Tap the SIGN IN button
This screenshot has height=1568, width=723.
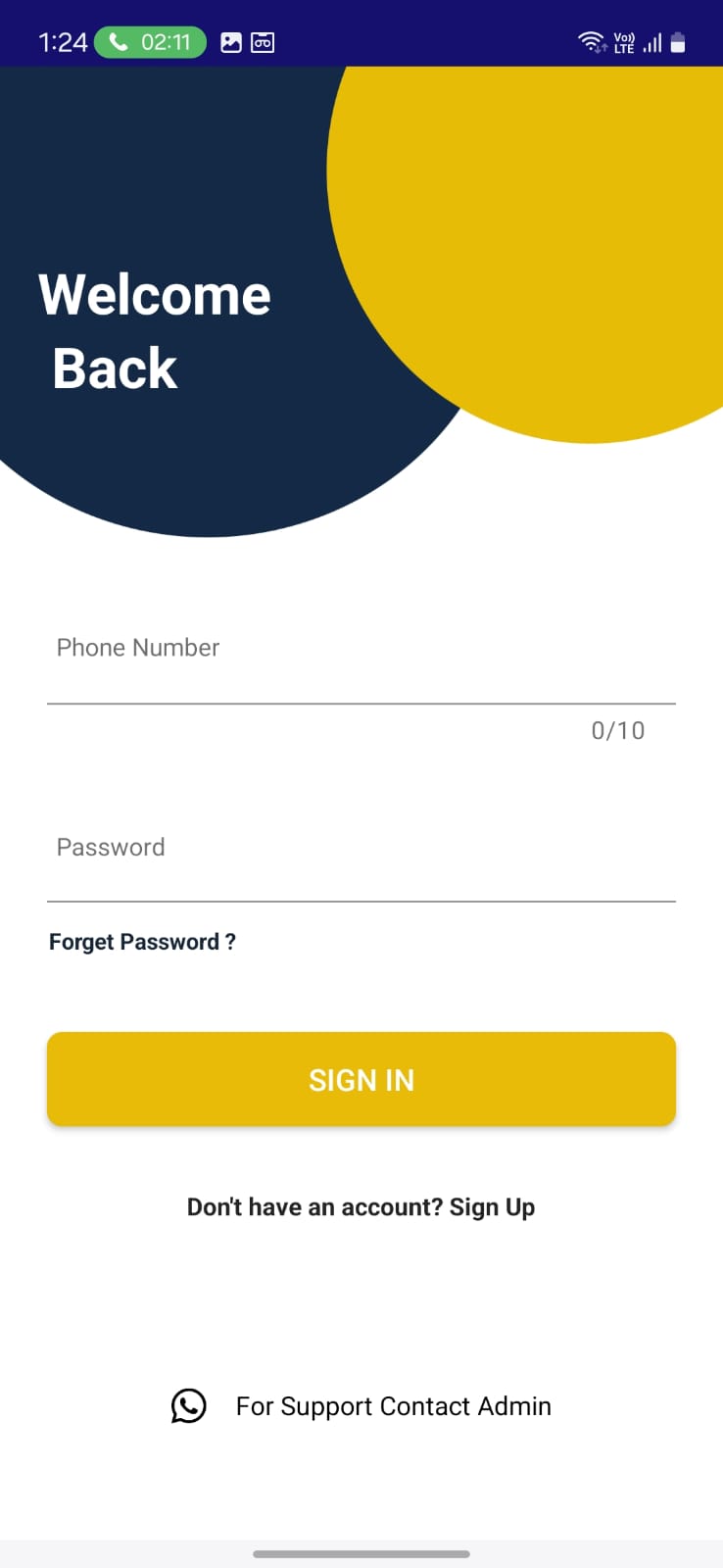[x=361, y=1079]
